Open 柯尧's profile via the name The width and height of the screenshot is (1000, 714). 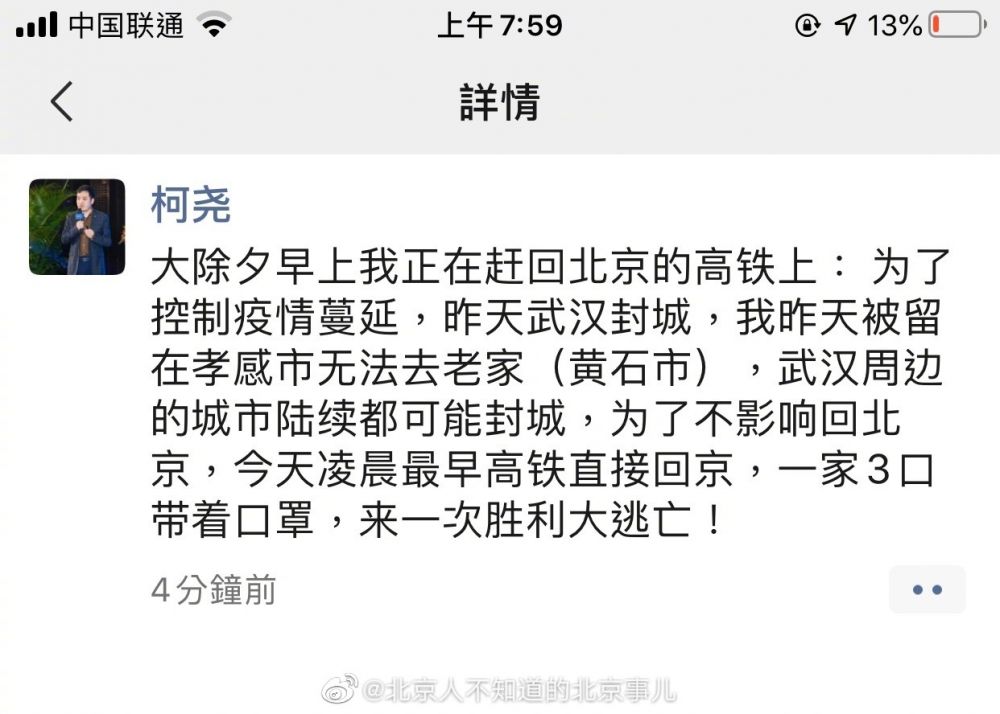(x=190, y=204)
